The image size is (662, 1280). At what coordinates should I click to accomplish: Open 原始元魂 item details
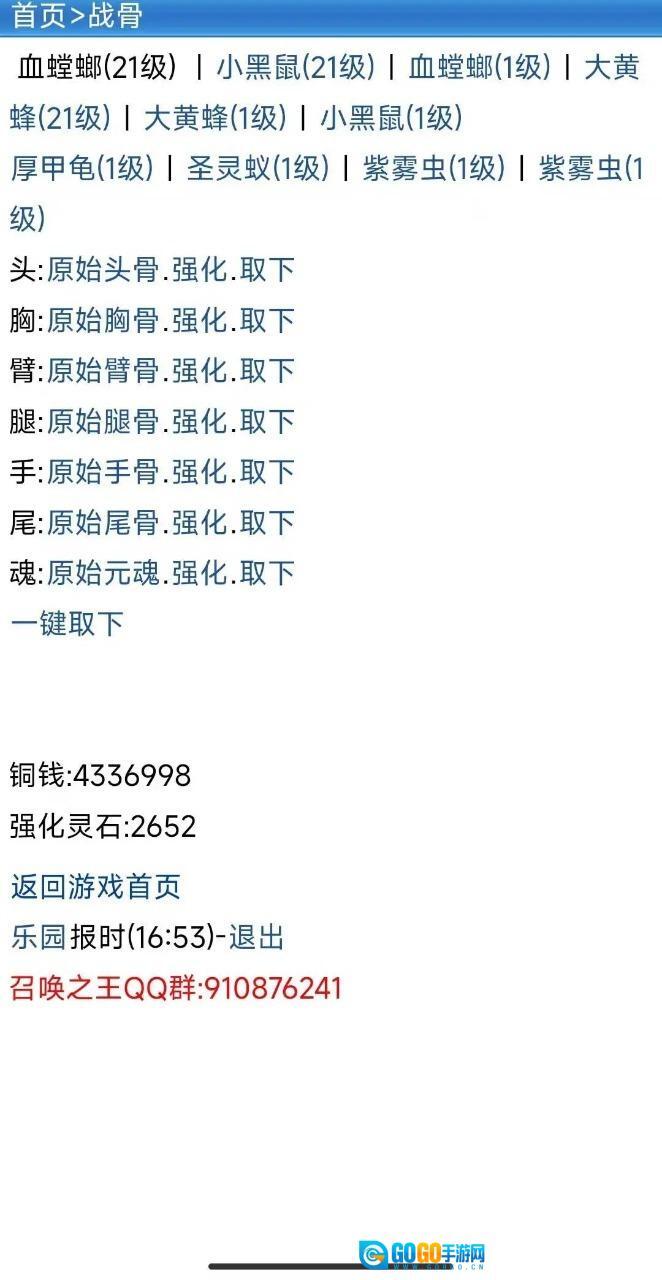103,573
